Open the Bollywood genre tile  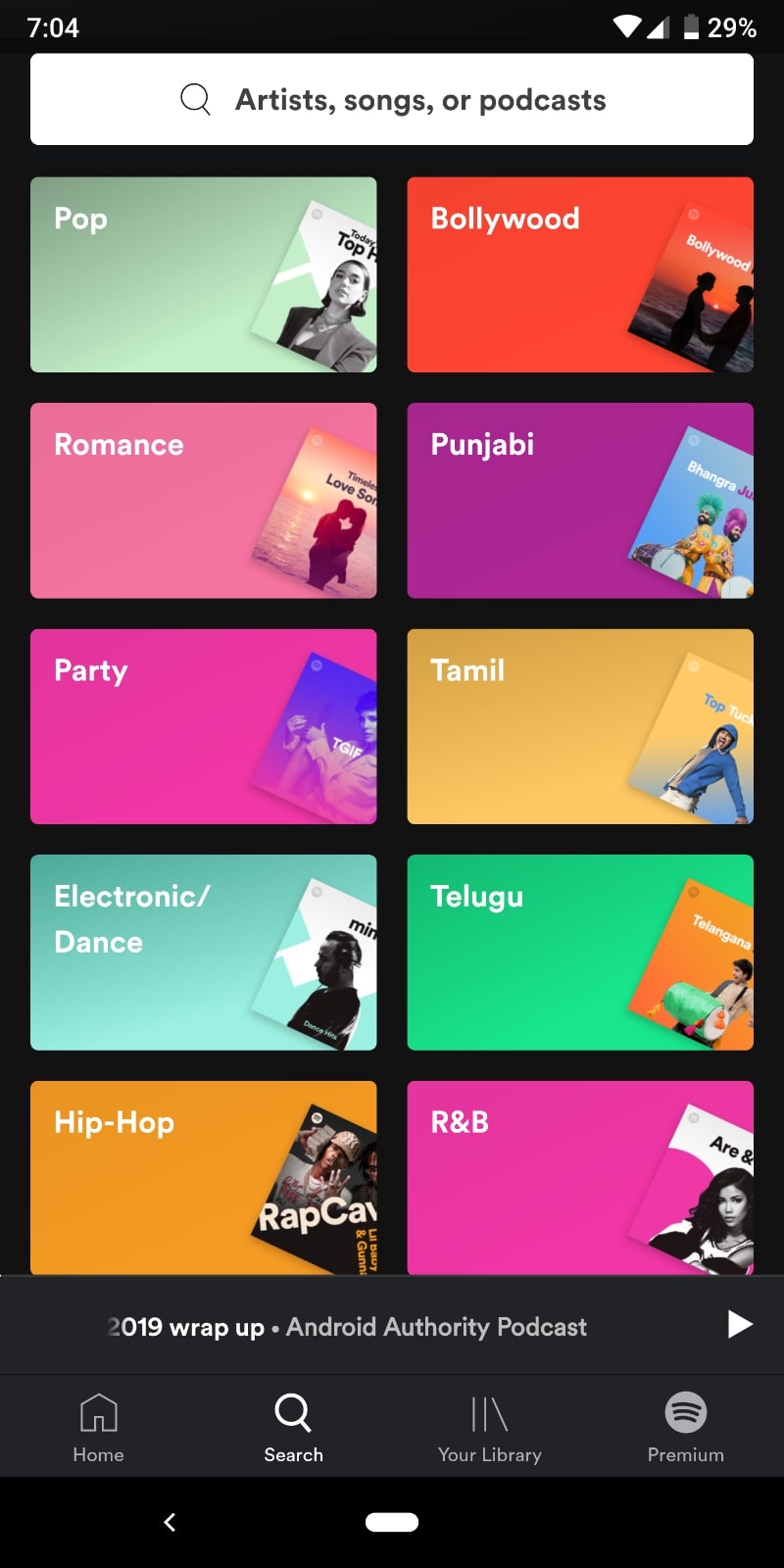pos(580,274)
